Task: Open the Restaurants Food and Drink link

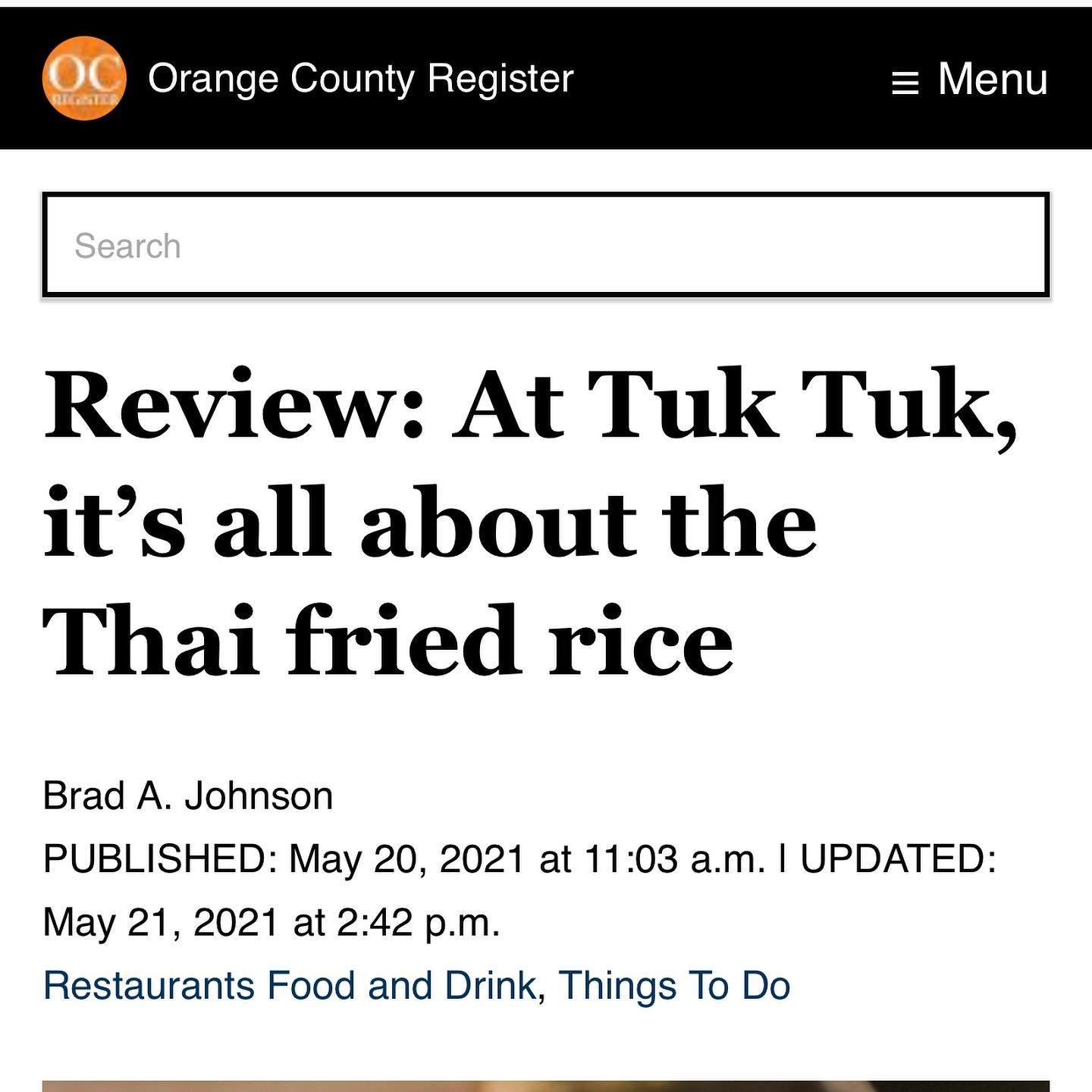Action: pyautogui.click(x=290, y=986)
